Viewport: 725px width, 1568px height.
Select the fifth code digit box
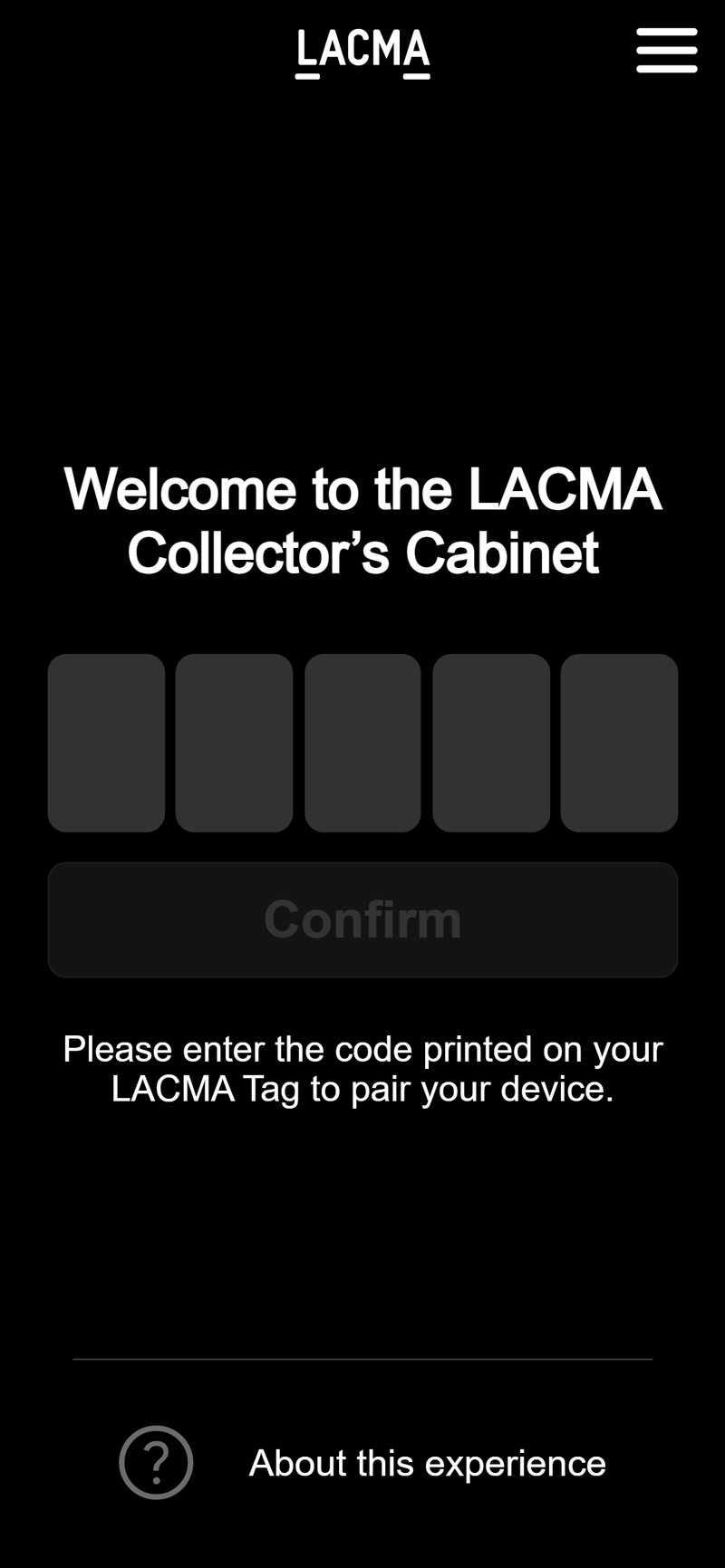[x=619, y=743]
